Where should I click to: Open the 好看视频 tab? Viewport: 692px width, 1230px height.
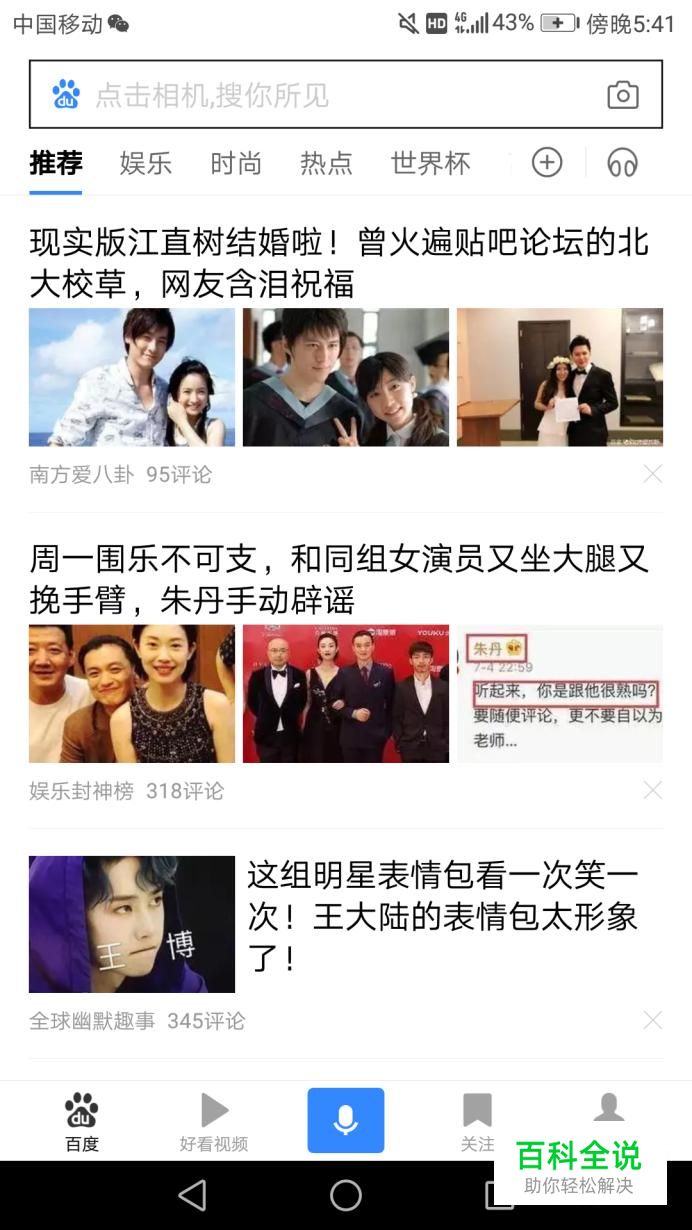[x=214, y=1122]
